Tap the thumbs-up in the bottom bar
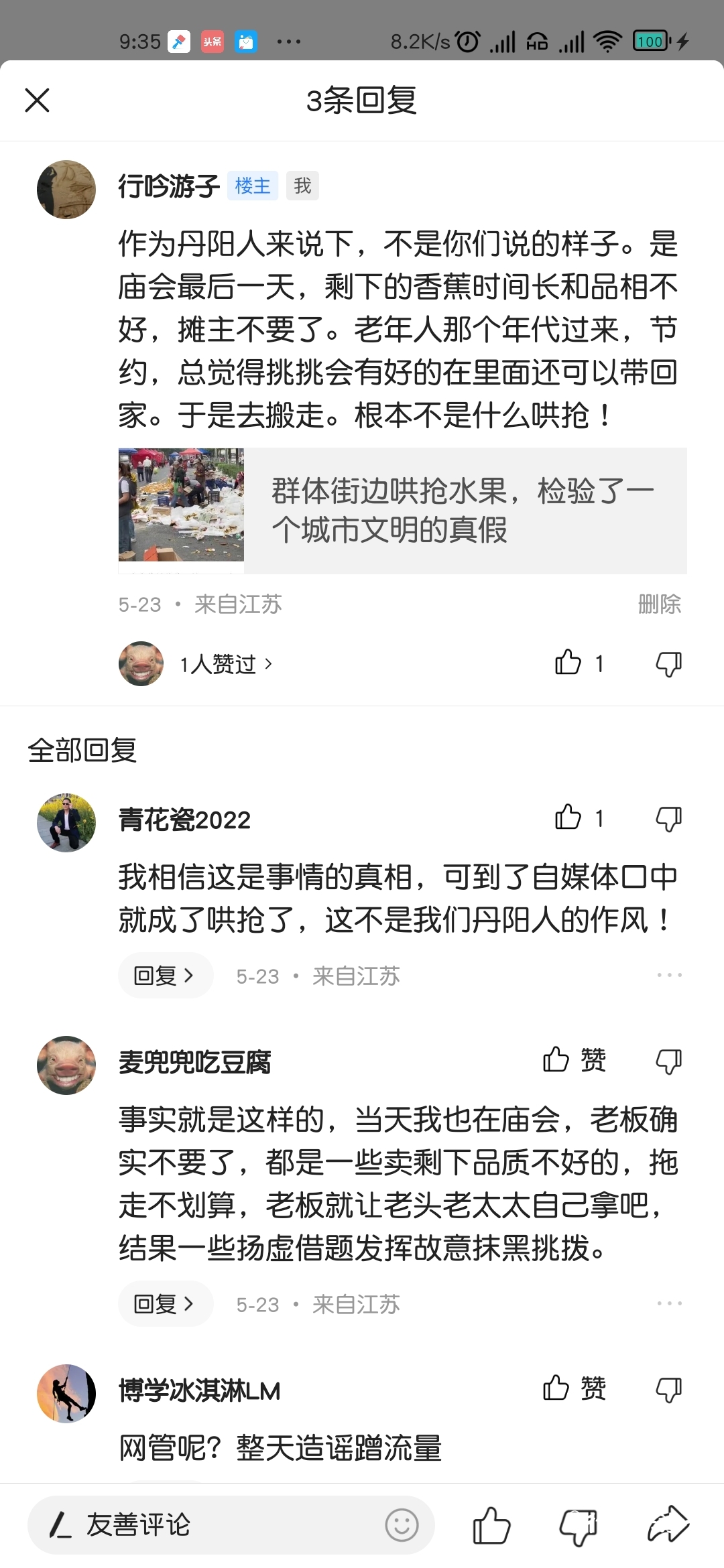 [491, 1525]
